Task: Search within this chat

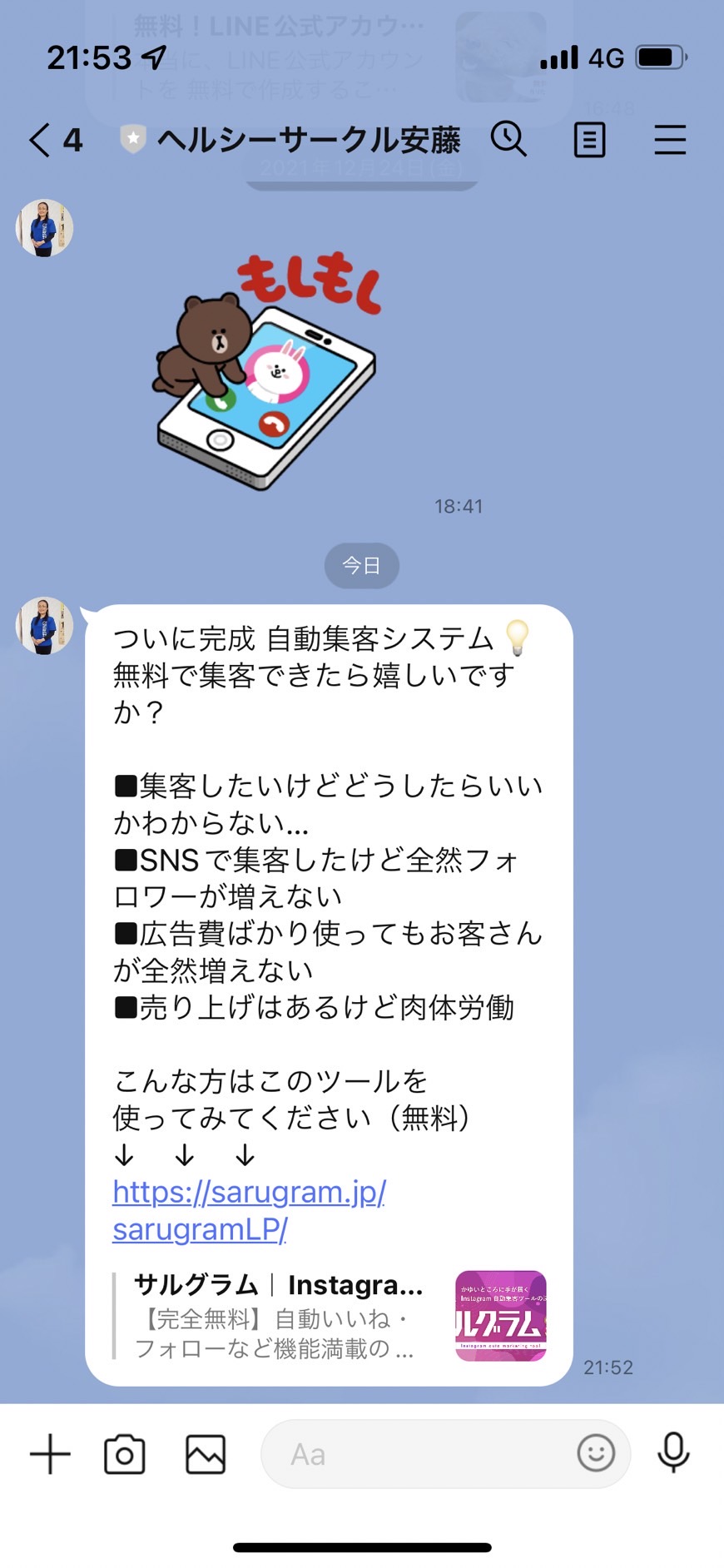Action: (508, 139)
